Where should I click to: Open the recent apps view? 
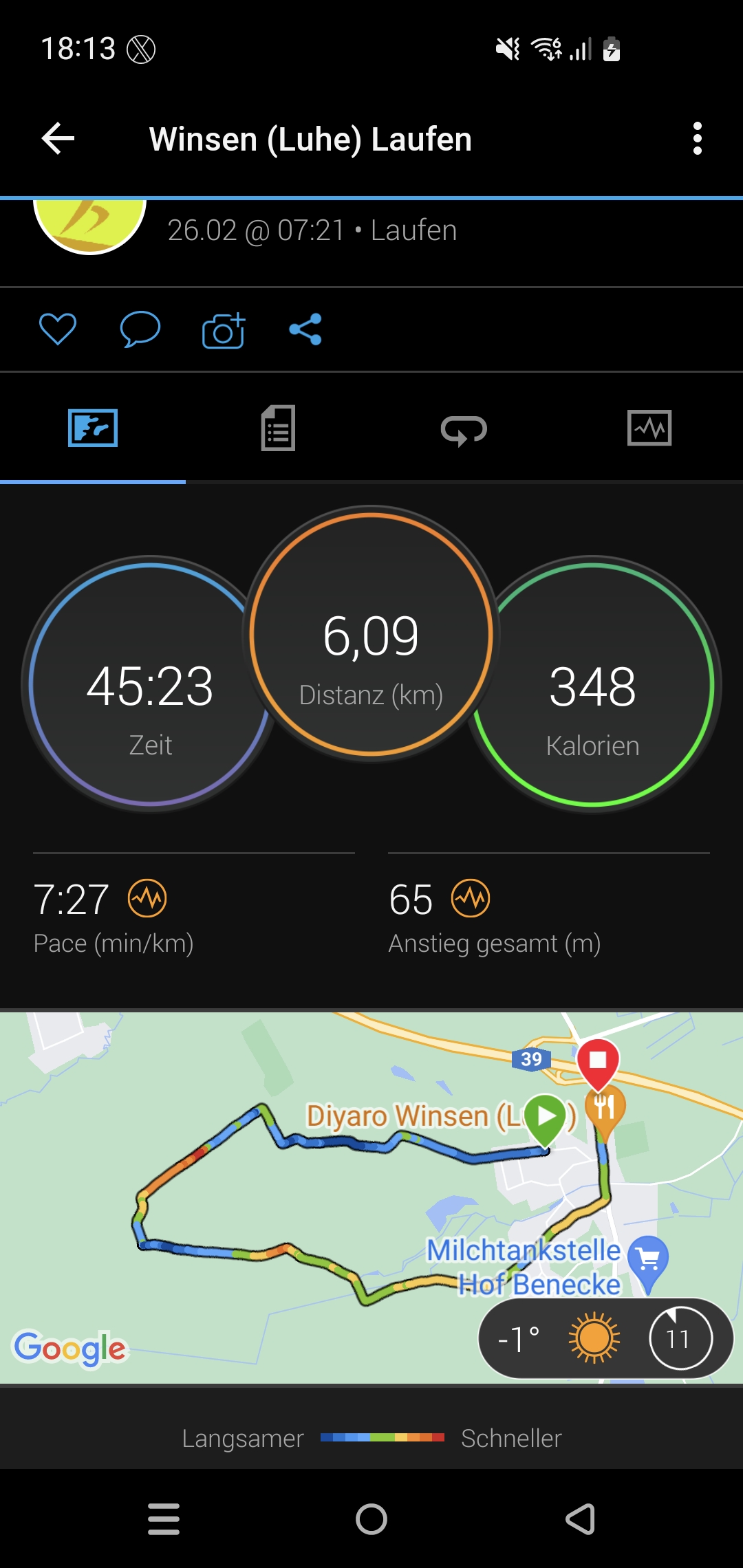[164, 1519]
